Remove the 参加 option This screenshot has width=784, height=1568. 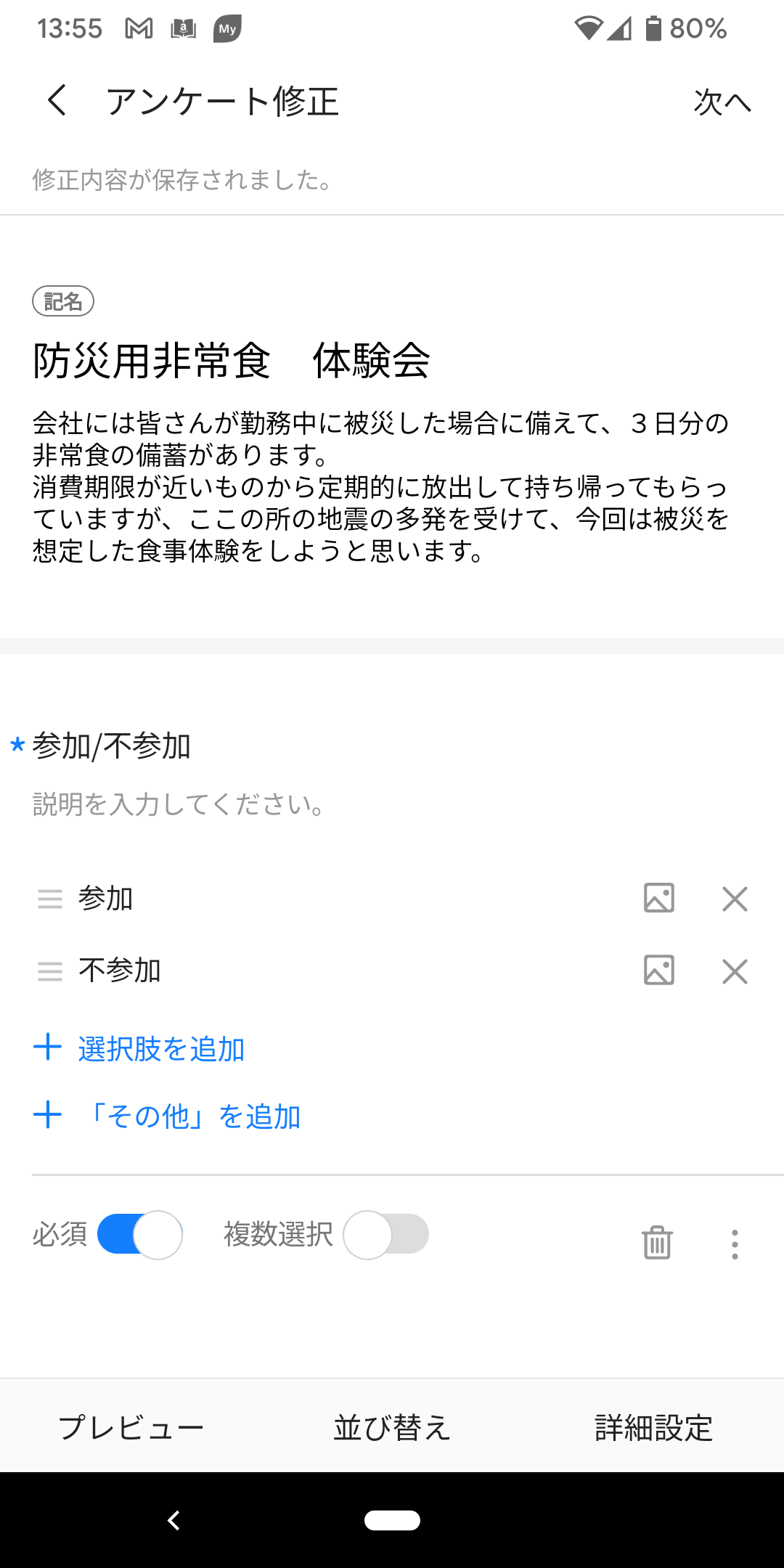(x=735, y=899)
